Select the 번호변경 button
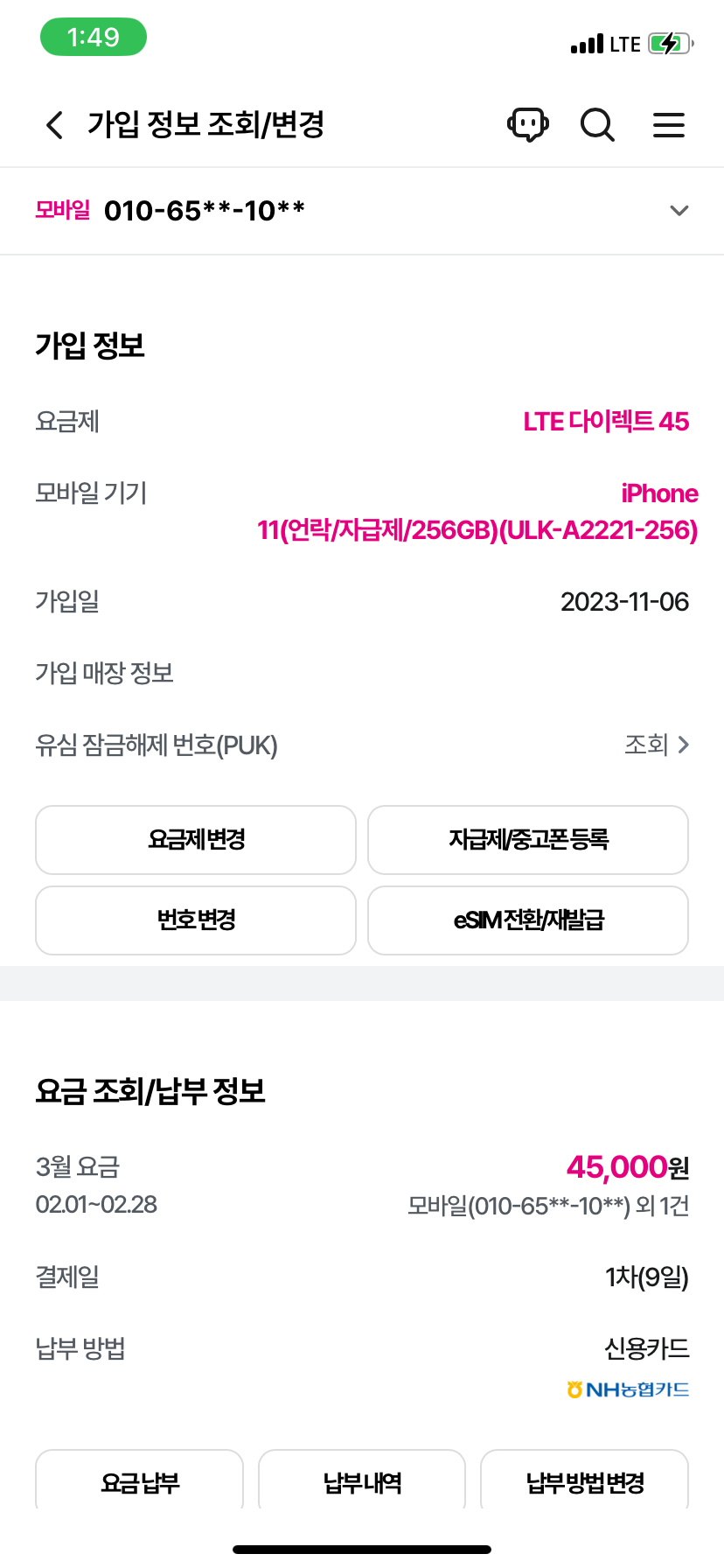 coord(196,920)
